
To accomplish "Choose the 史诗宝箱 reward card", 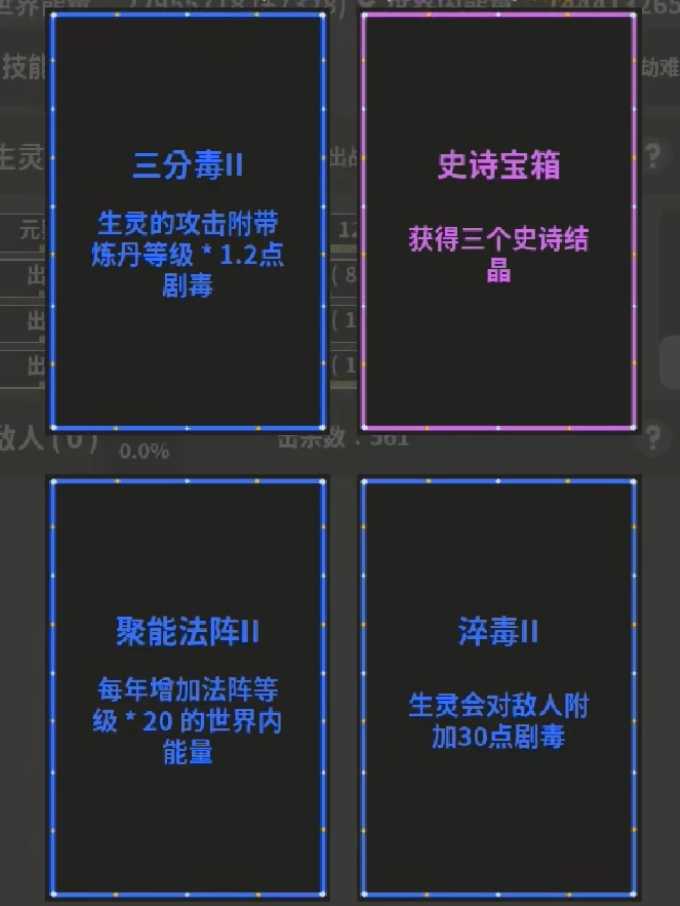I will [x=498, y=222].
